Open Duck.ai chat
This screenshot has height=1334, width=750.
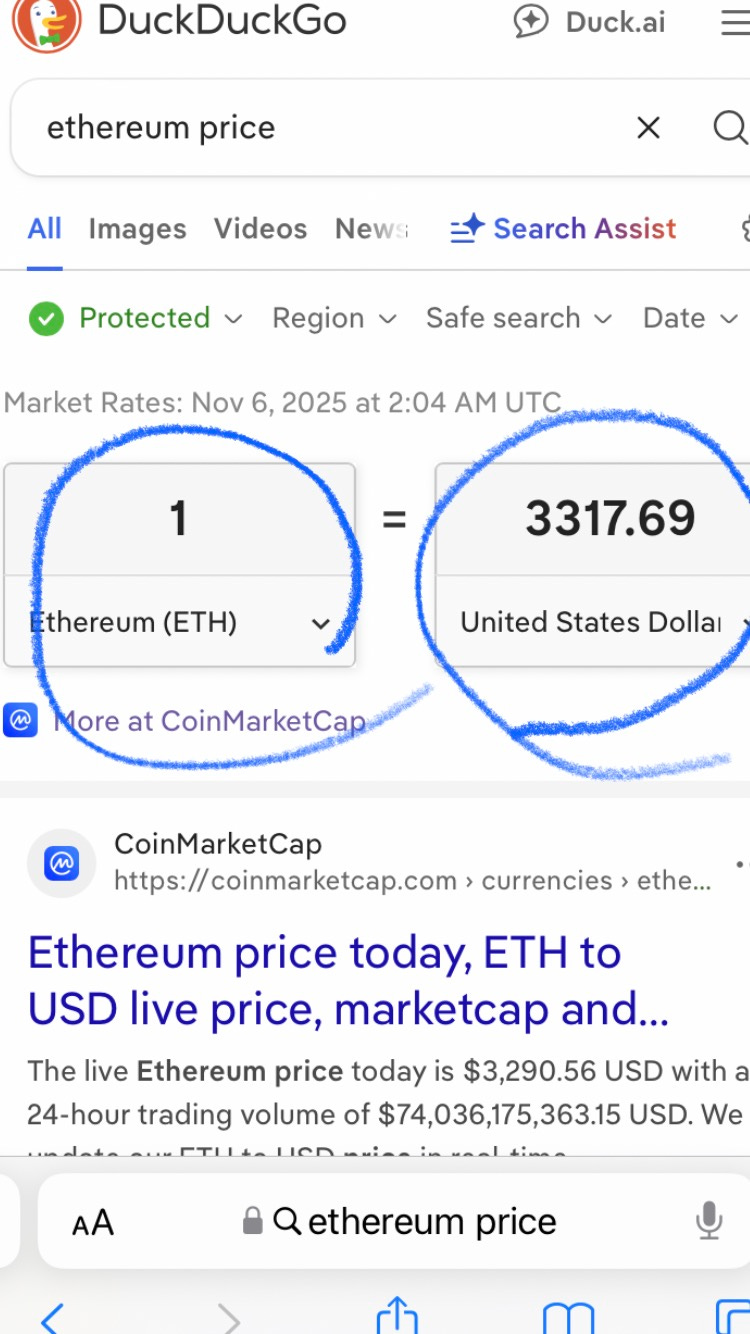tap(590, 22)
